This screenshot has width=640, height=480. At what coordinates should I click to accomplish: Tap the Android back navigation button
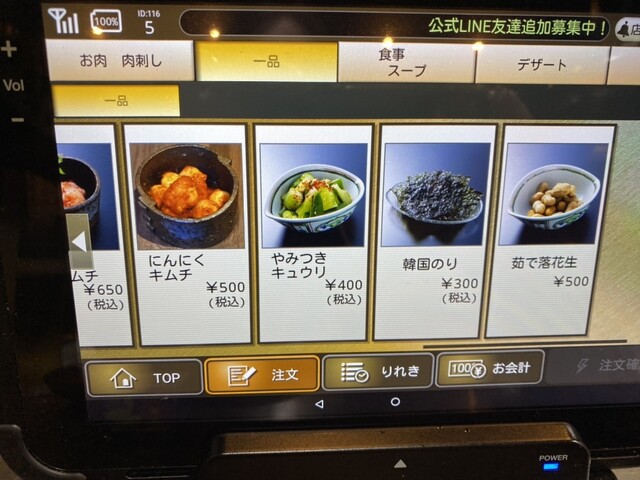319,404
